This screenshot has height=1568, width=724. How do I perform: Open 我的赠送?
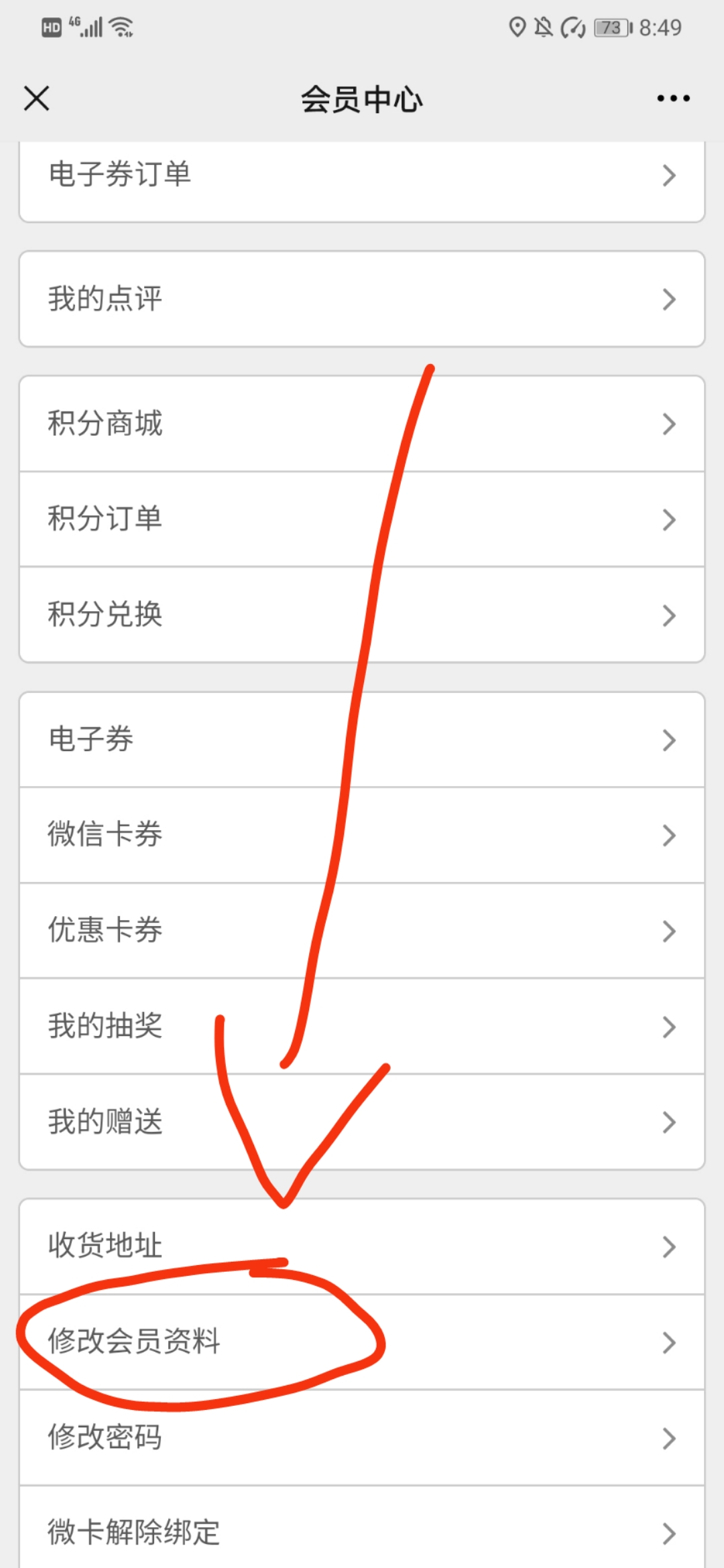click(x=362, y=1122)
